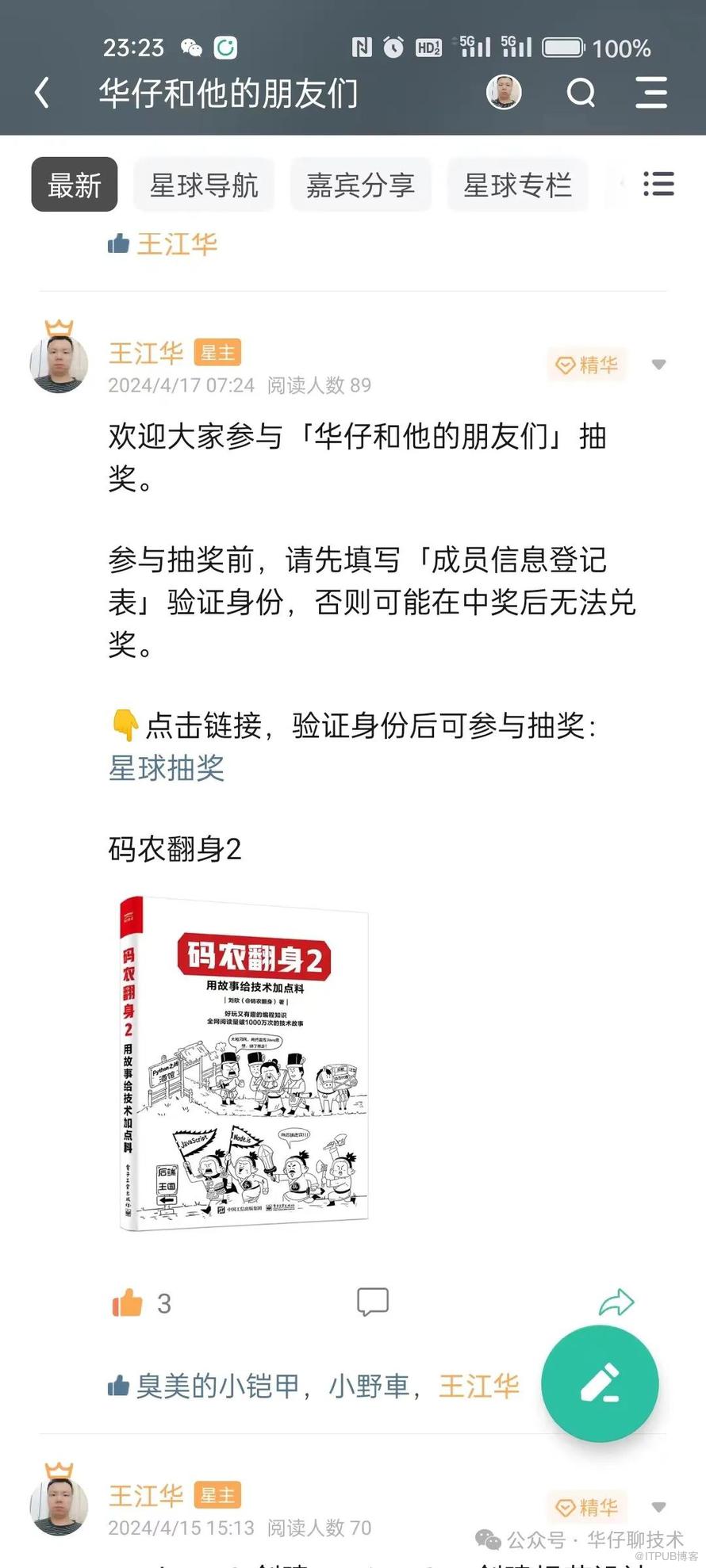Screen dimensions: 706x1568
Task: Comment on the 4/17 lottery post
Action: coord(372,1302)
